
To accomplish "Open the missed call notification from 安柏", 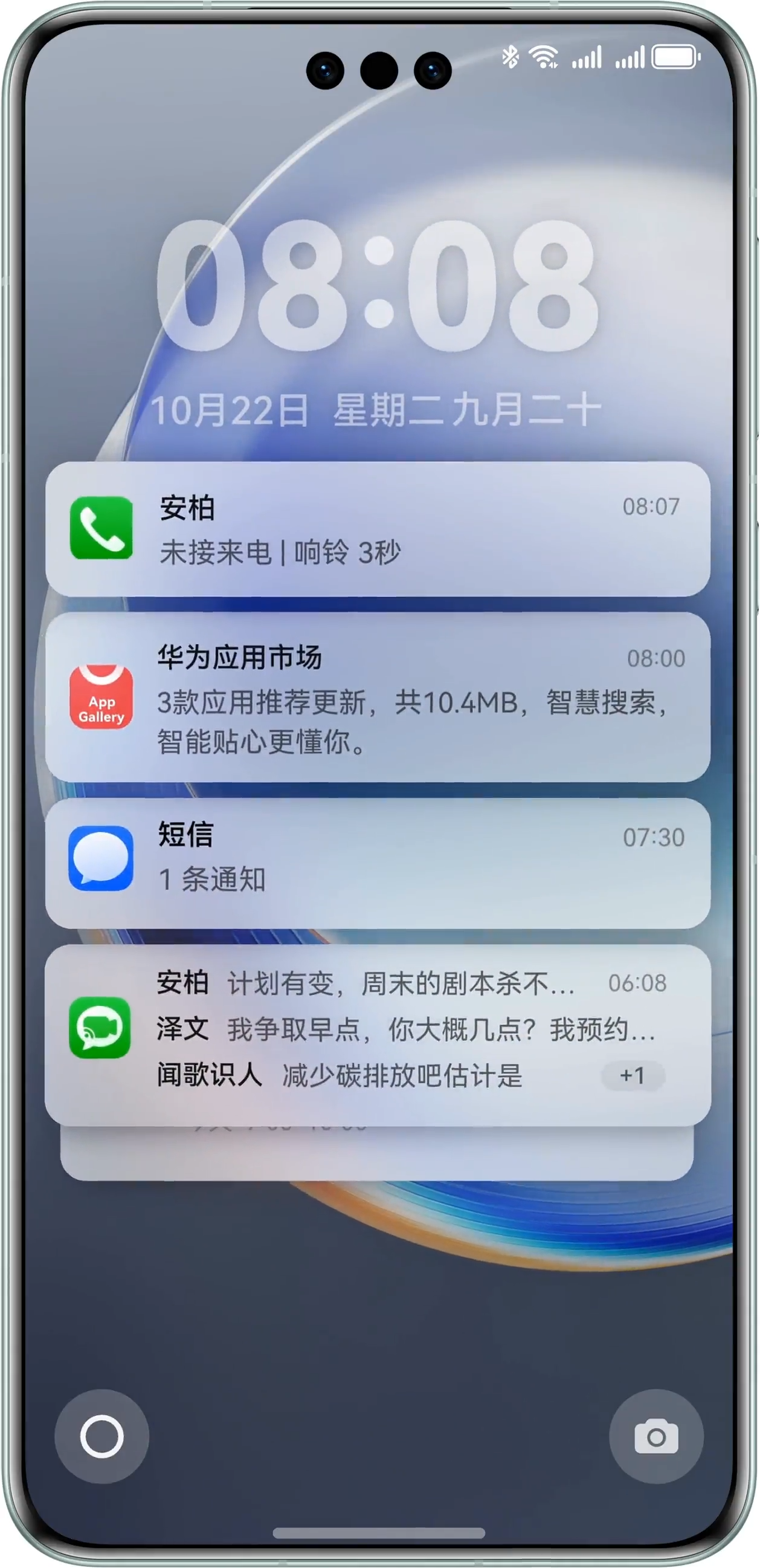I will 377,529.
